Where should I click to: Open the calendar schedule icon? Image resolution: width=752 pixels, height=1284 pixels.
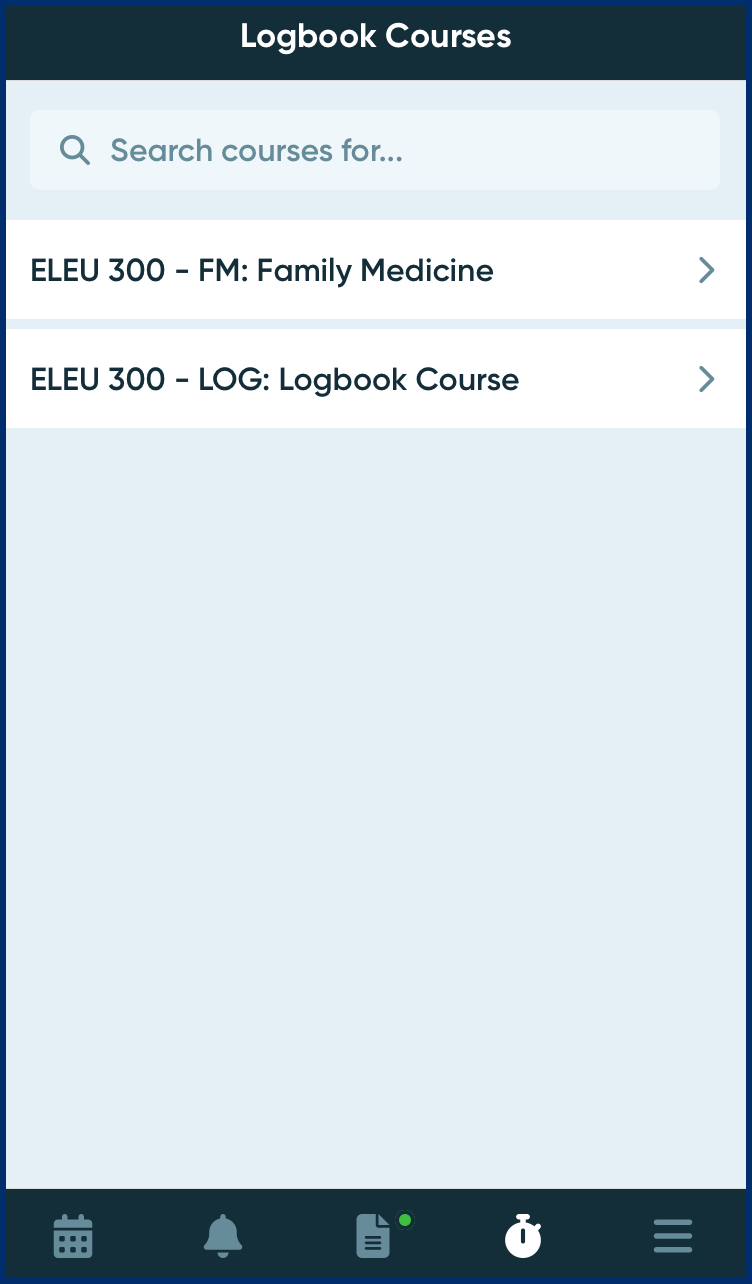pyautogui.click(x=72, y=1236)
